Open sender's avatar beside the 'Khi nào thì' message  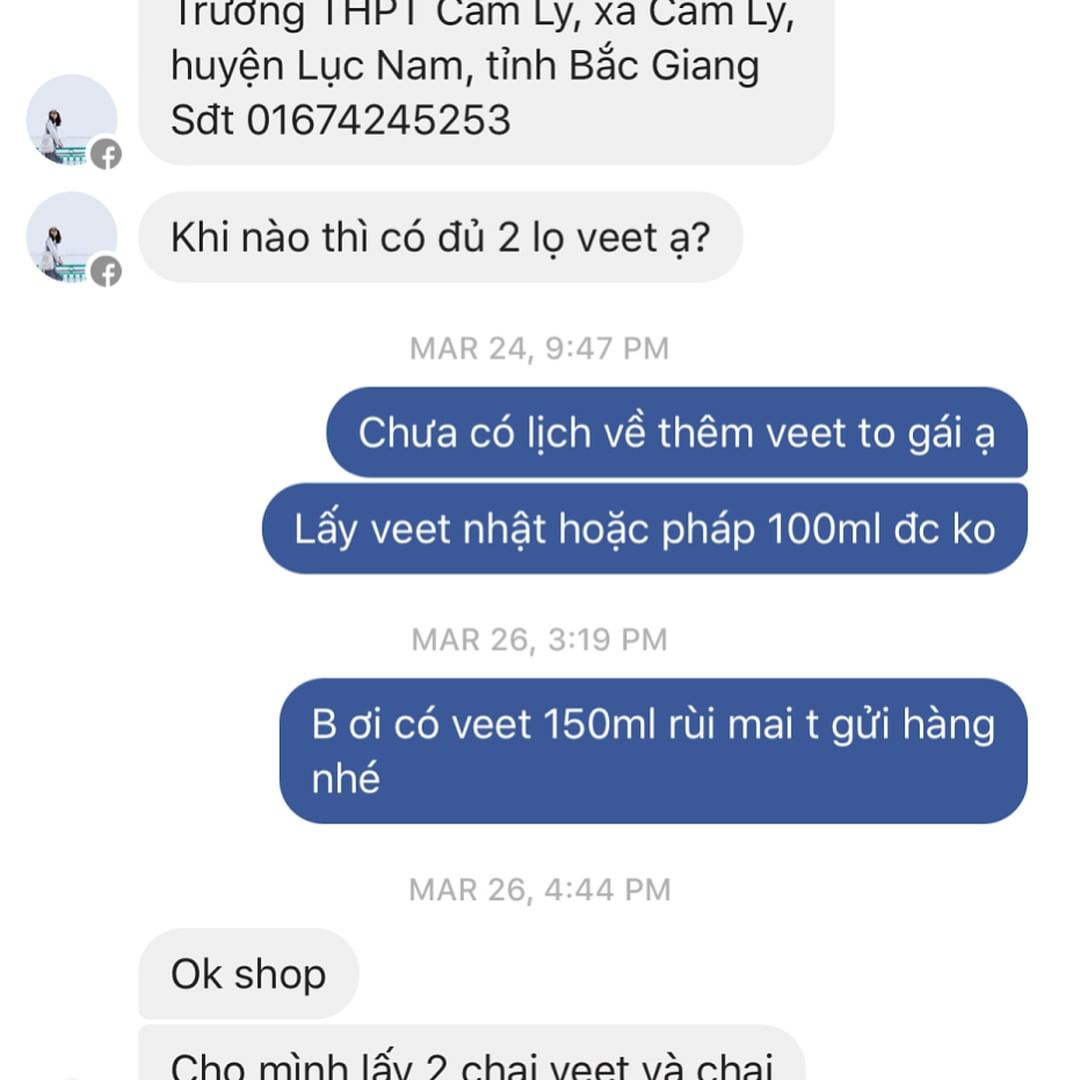point(71,238)
